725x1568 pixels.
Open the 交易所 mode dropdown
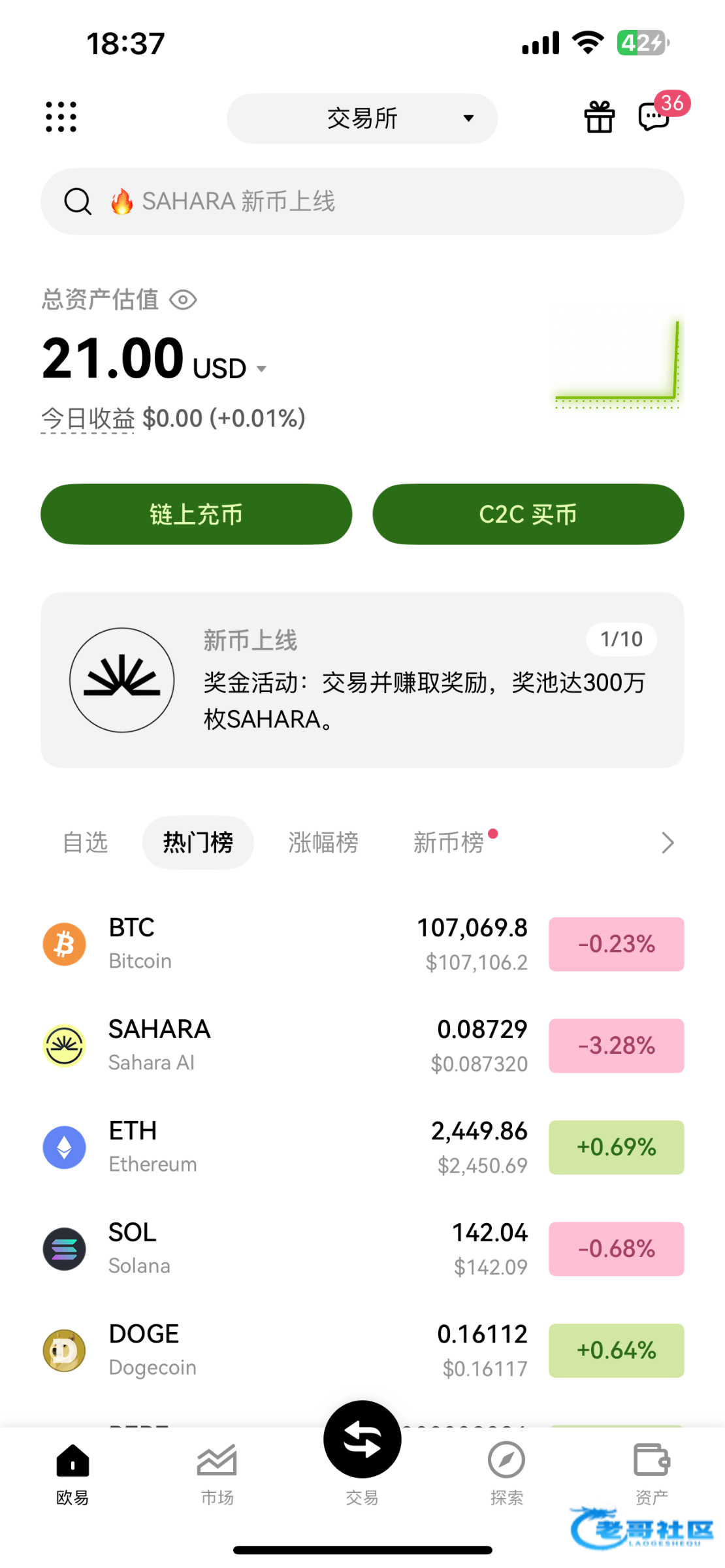coord(362,118)
